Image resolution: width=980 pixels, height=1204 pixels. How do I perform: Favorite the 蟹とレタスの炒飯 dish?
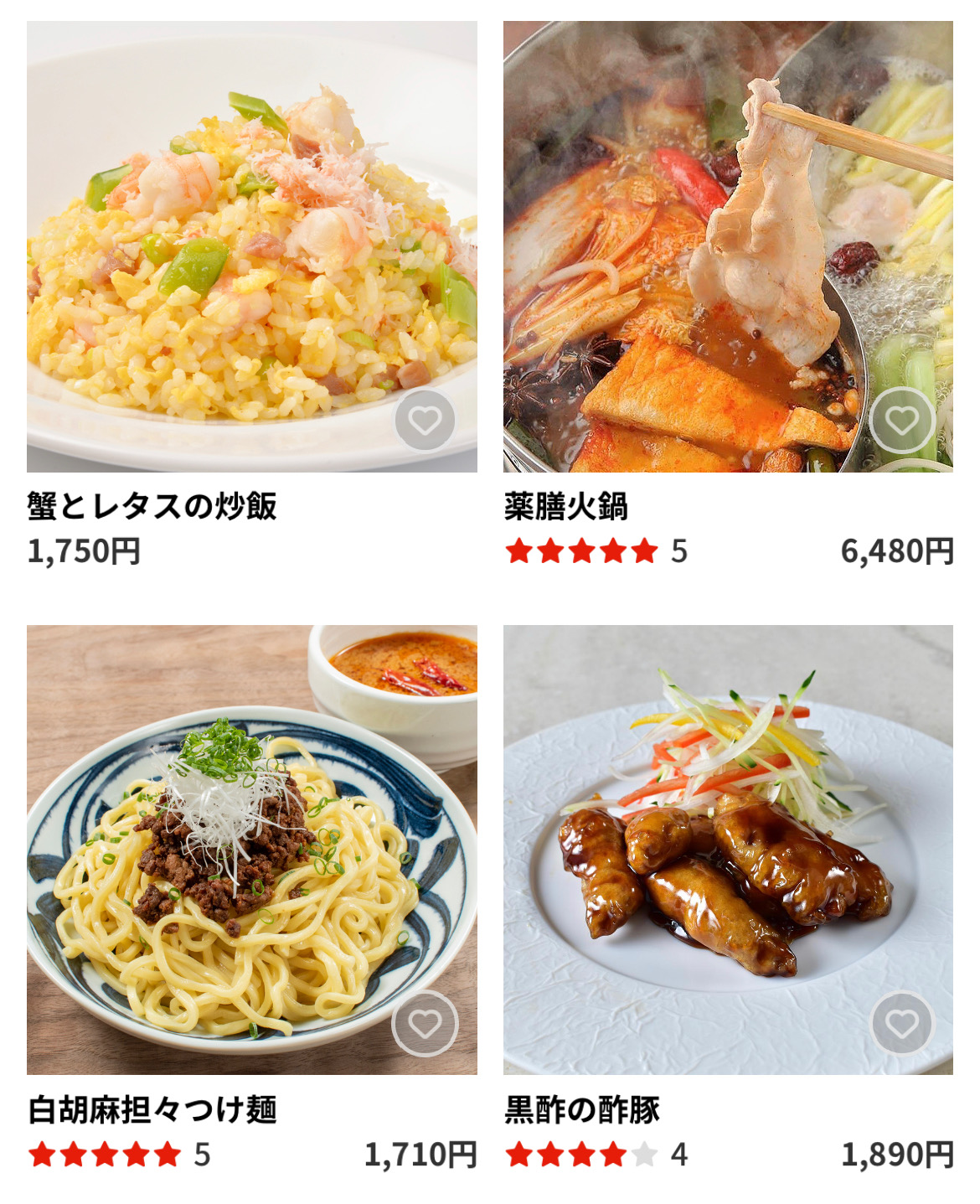(x=425, y=420)
